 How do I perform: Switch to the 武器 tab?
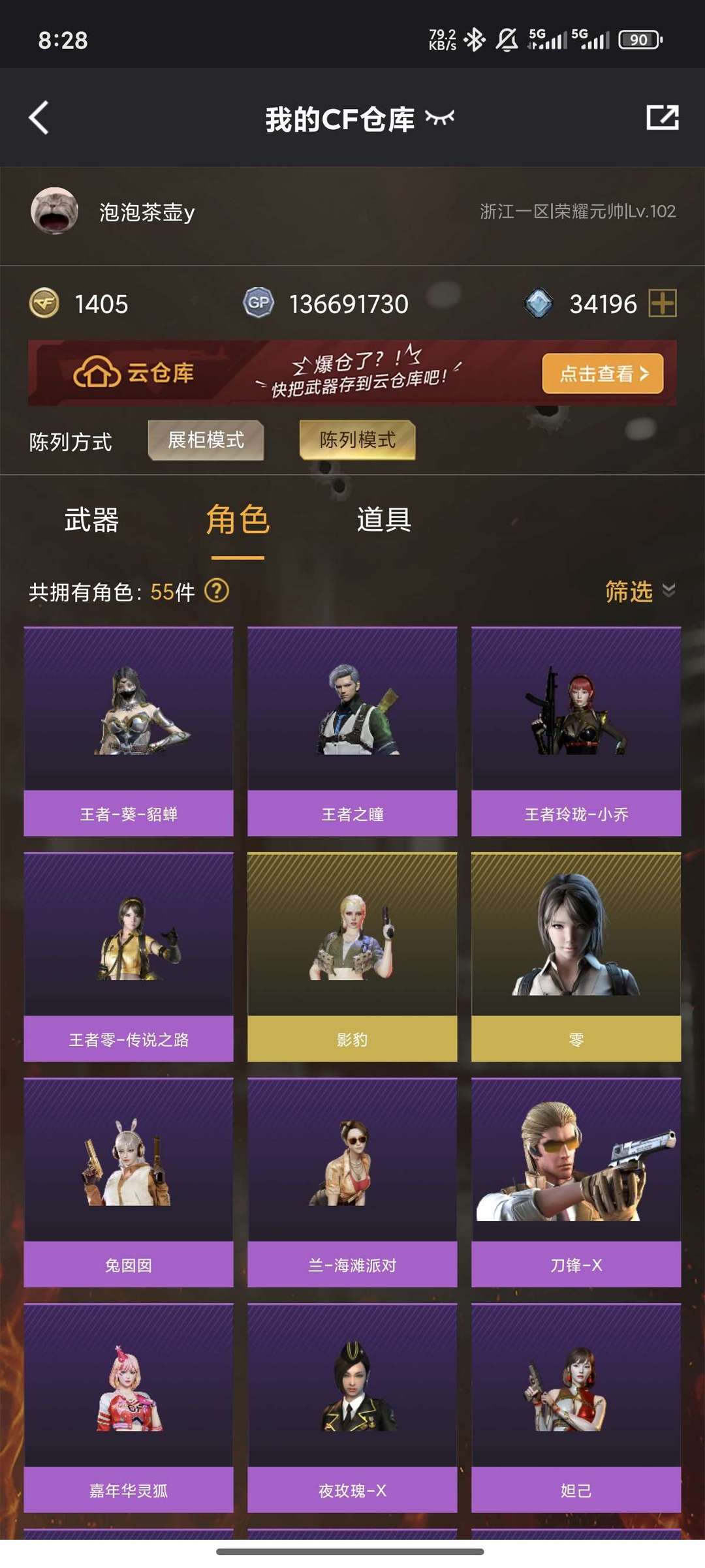pos(91,520)
